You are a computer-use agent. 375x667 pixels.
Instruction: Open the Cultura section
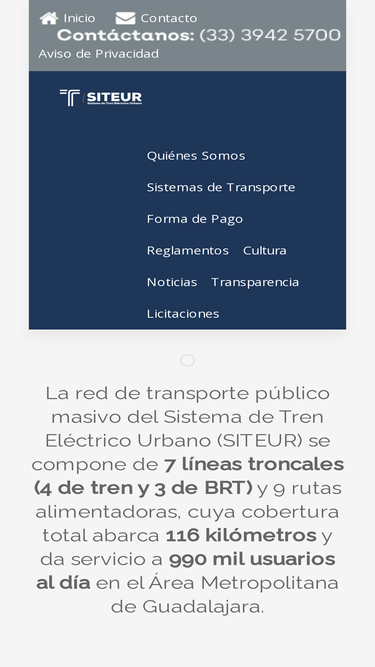click(264, 250)
